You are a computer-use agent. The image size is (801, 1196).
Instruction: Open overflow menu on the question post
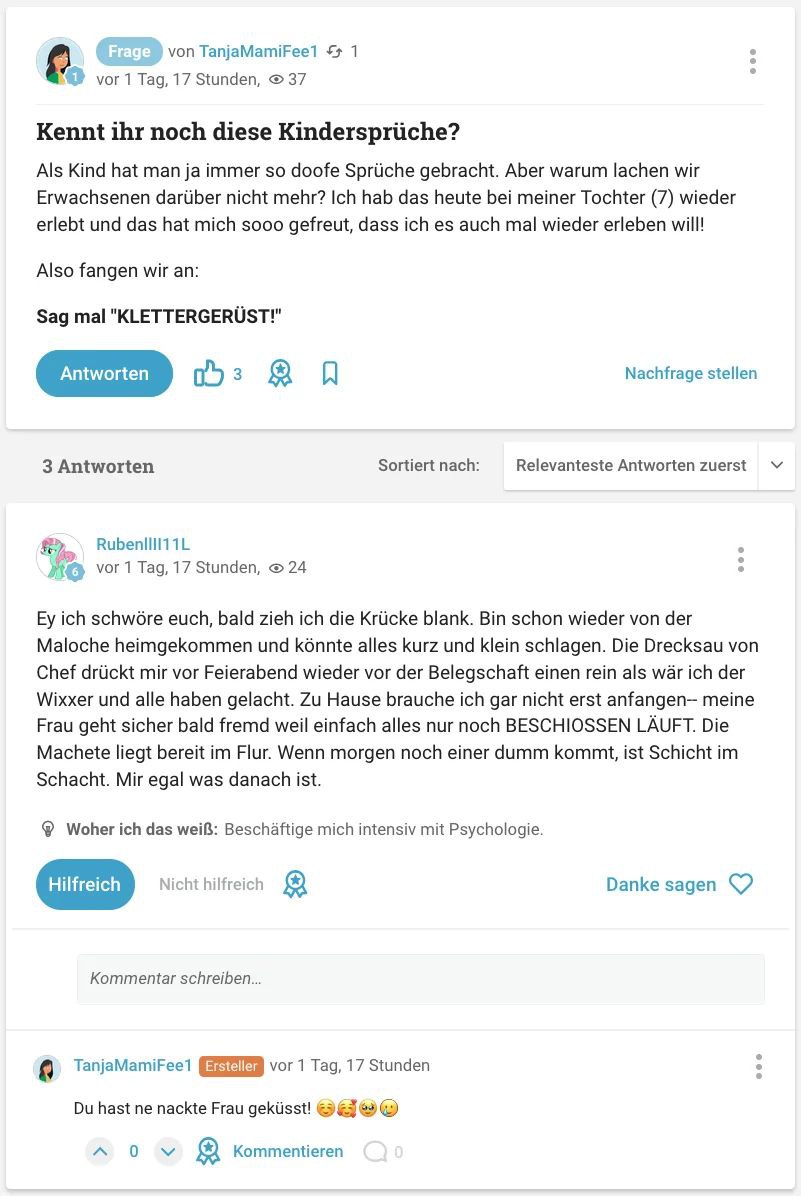tap(752, 62)
